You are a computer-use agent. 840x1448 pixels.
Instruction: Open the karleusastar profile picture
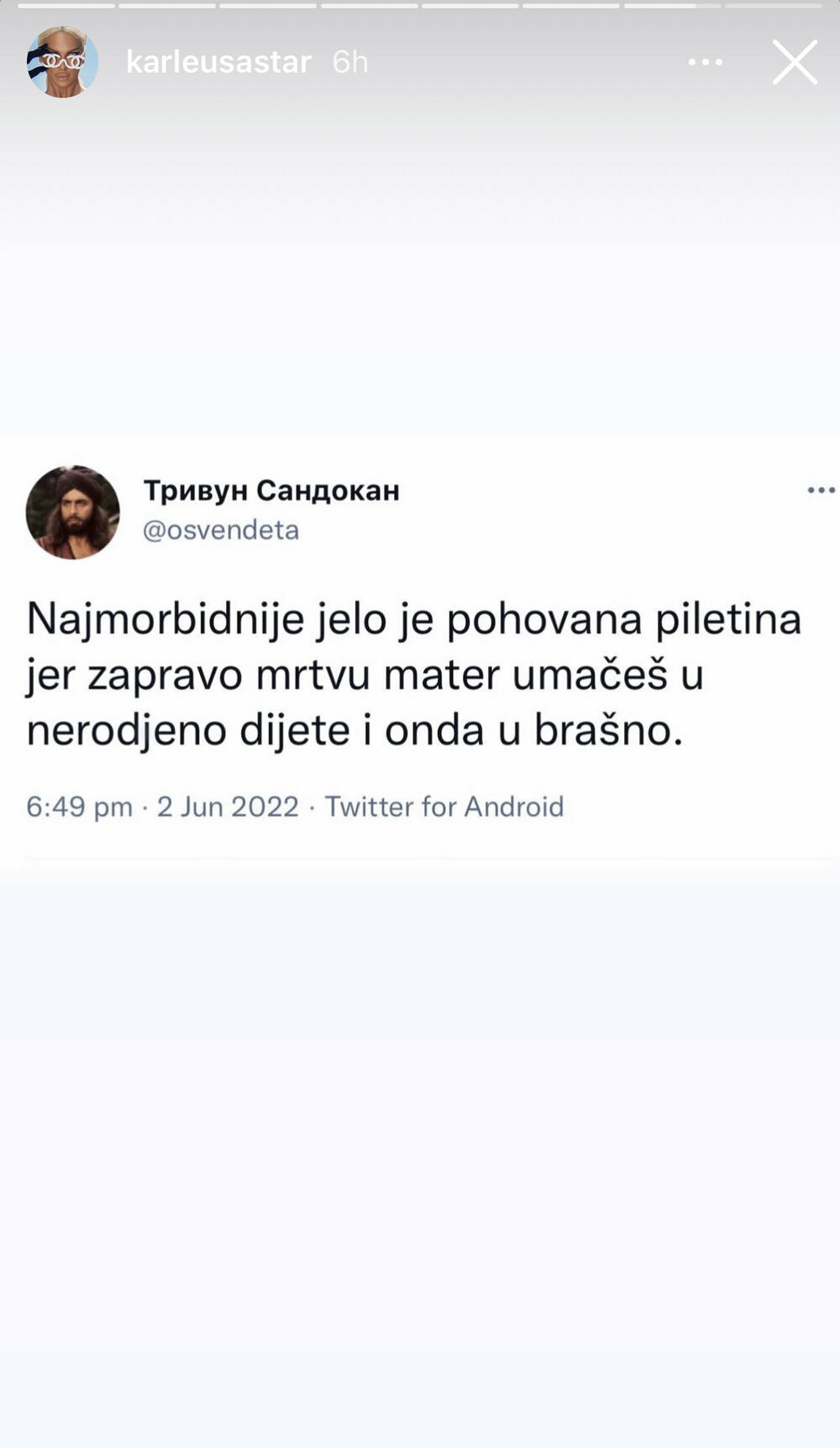62,62
